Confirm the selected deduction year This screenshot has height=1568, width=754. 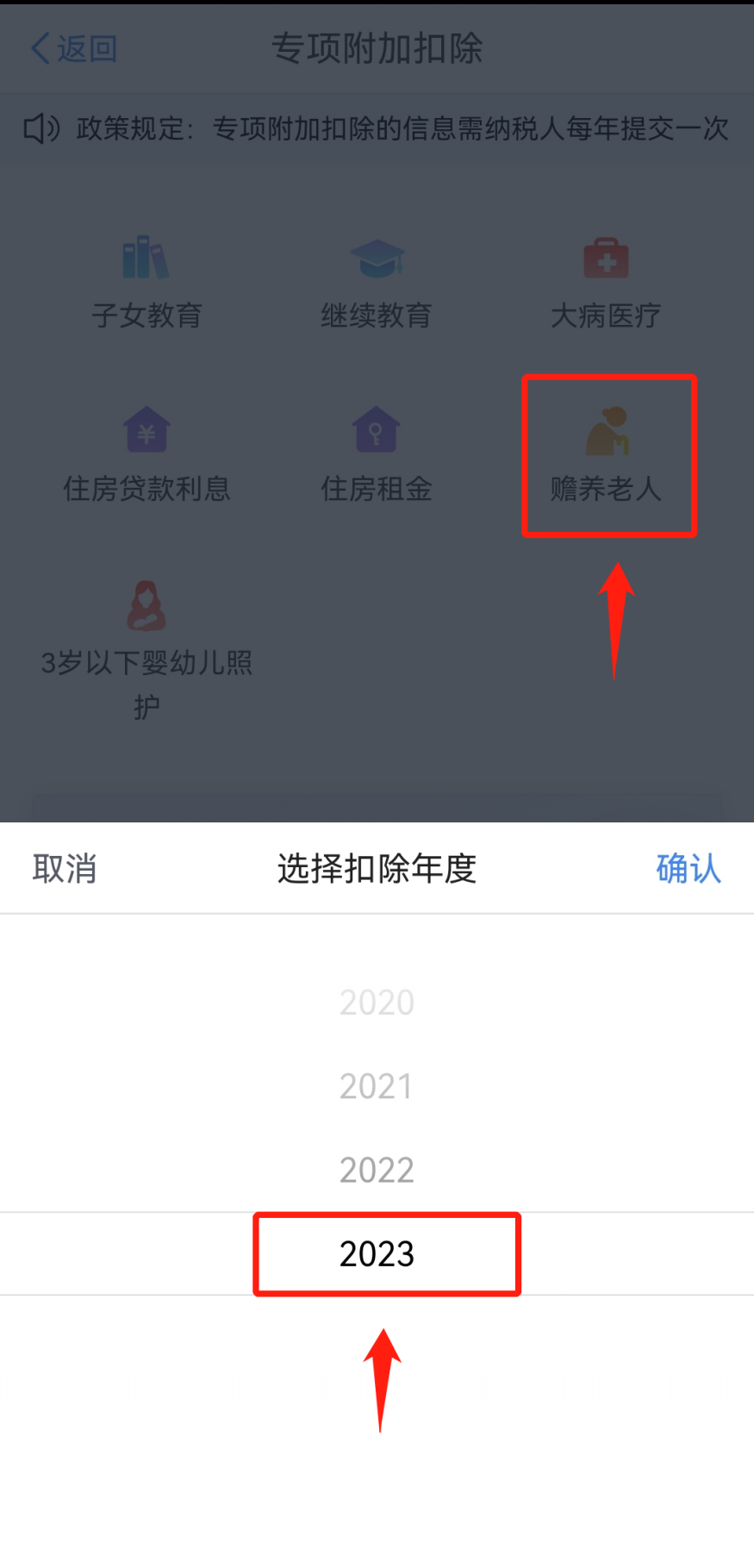tap(688, 868)
